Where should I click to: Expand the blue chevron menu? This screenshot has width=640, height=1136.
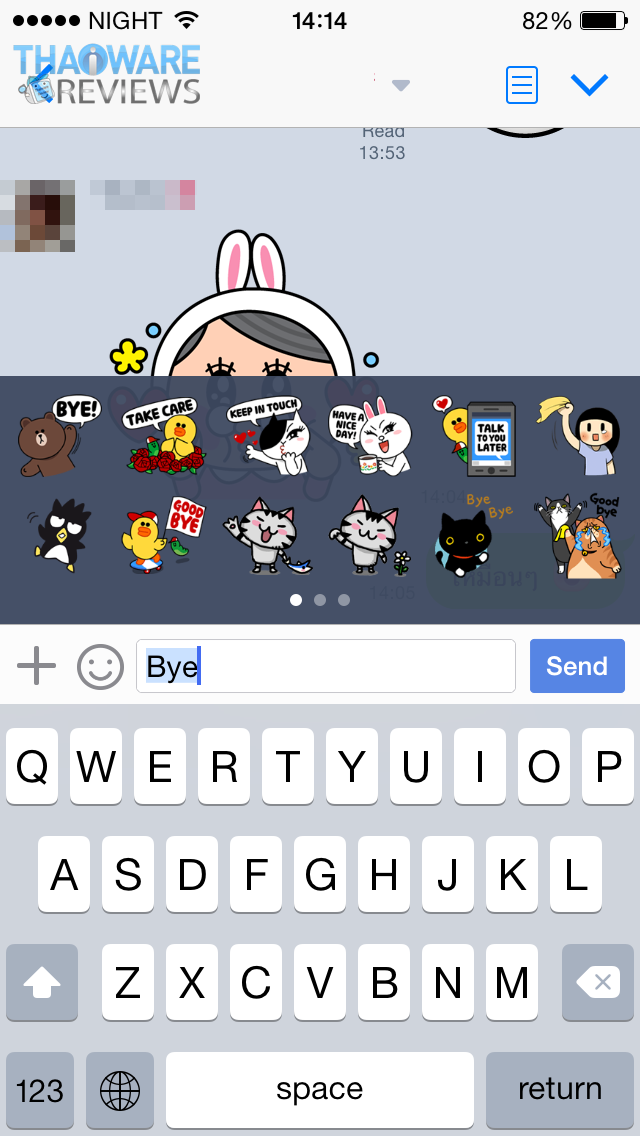[x=589, y=85]
